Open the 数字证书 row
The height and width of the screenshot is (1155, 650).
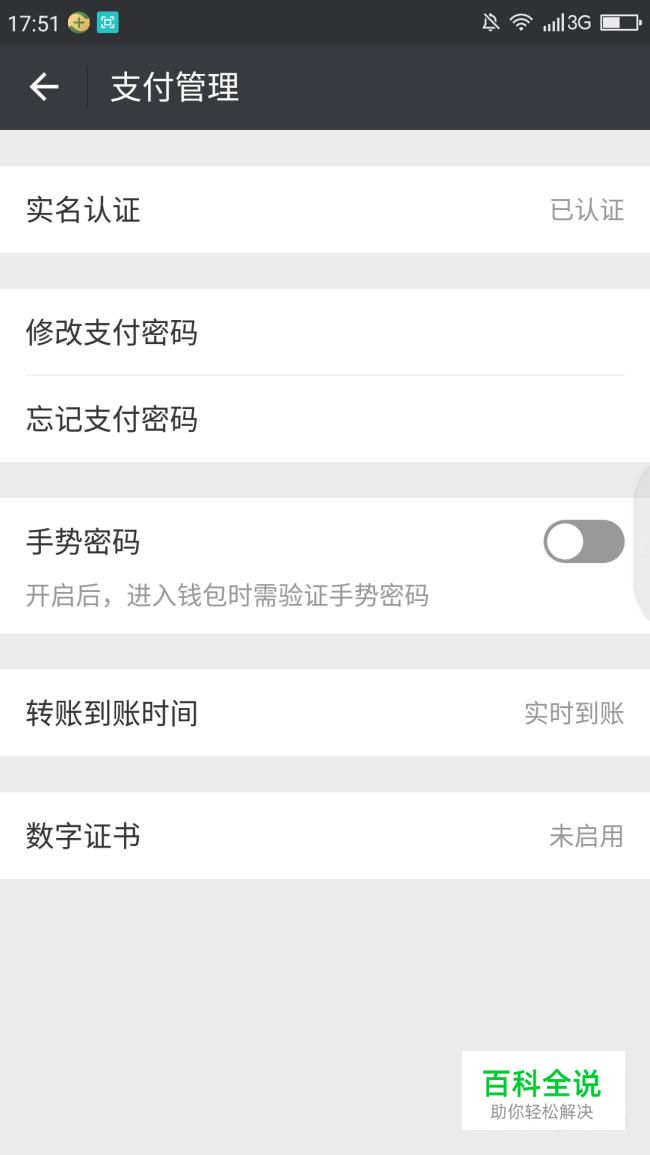pos(325,835)
